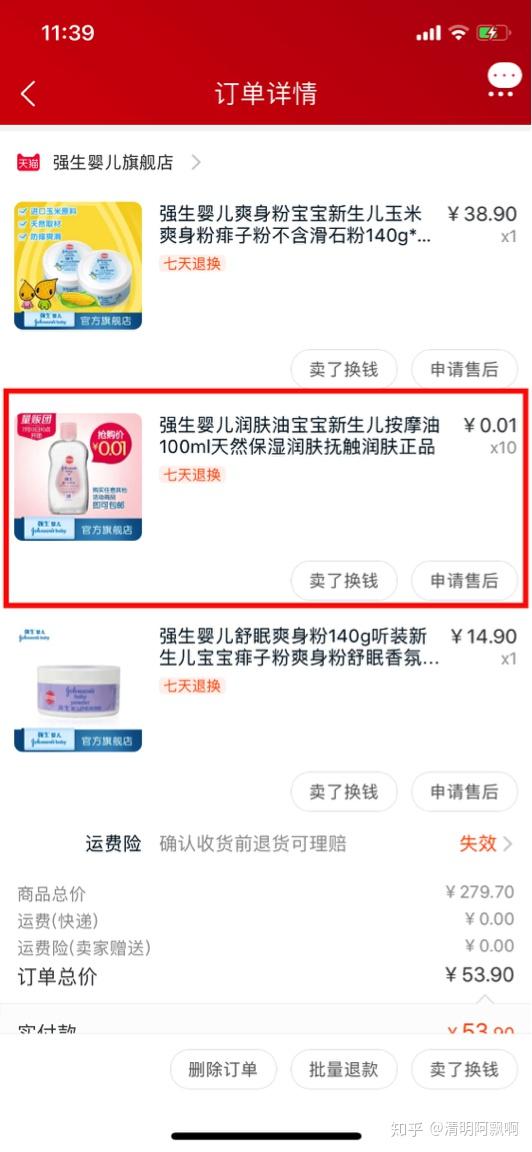Tap 卖了换钱 for the 舒眠爽身粉 item
This screenshot has height=1152, width=532.
[x=343, y=791]
